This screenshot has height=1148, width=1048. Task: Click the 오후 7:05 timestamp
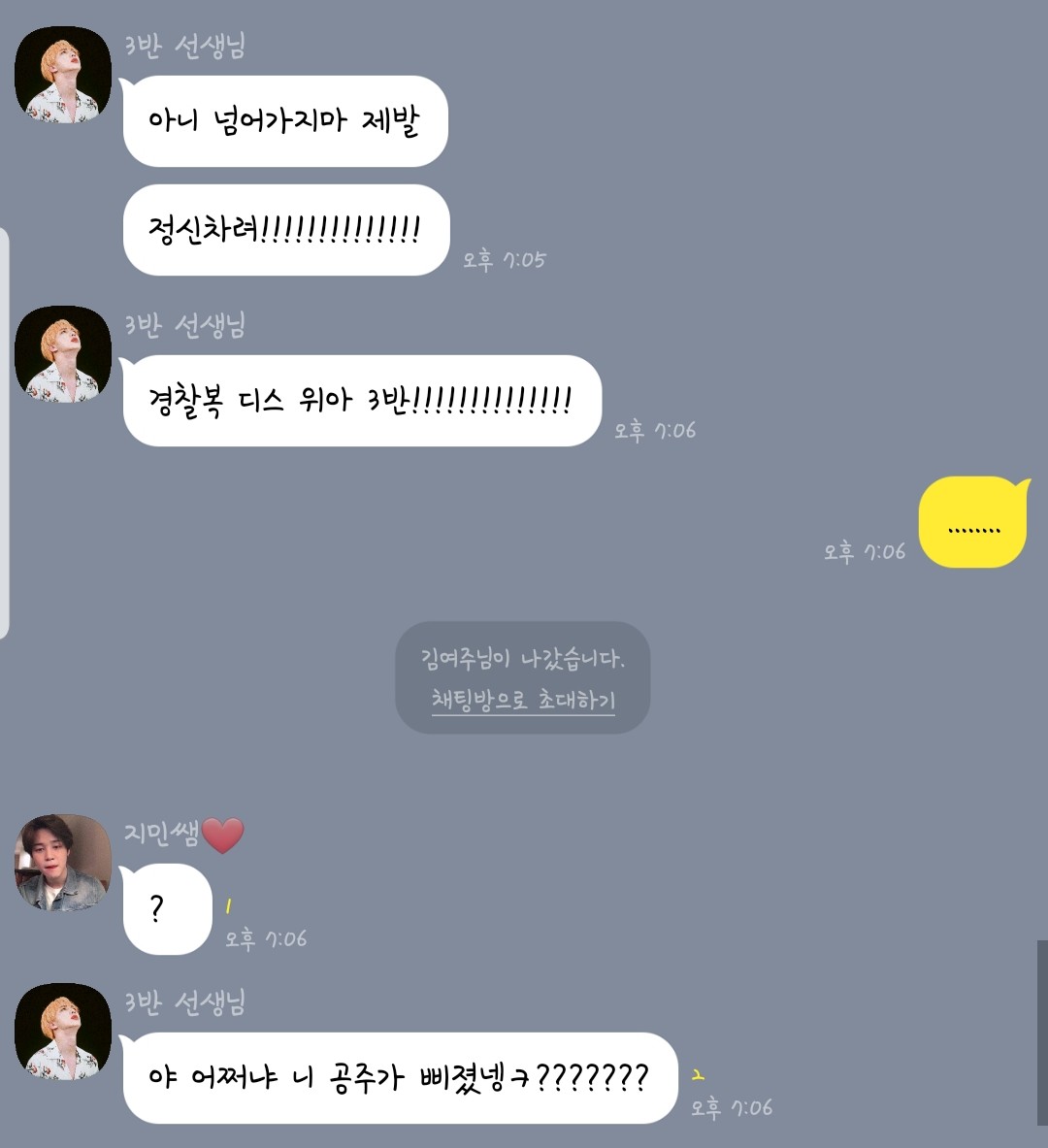[504, 260]
